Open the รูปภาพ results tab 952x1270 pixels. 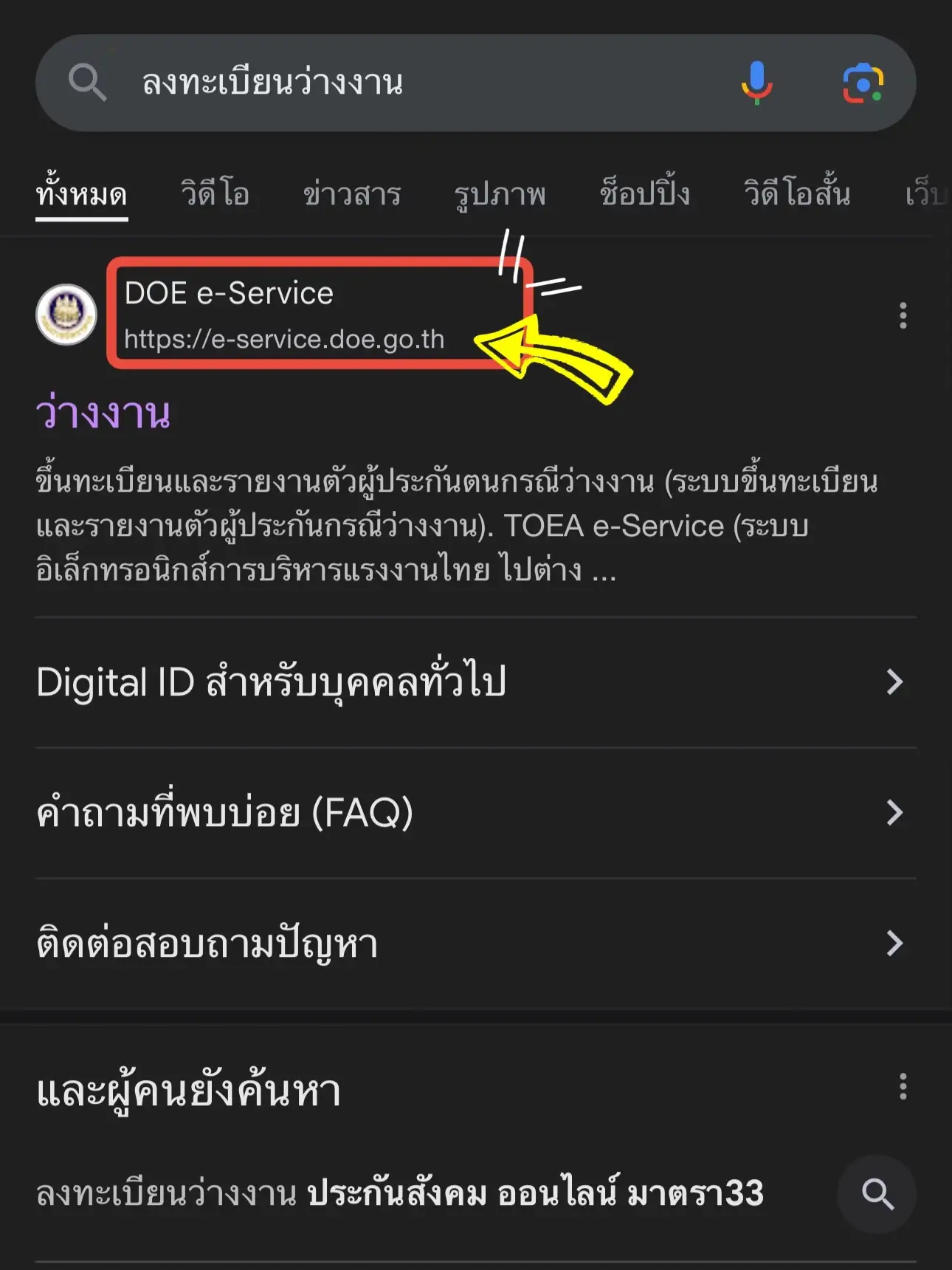click(500, 194)
